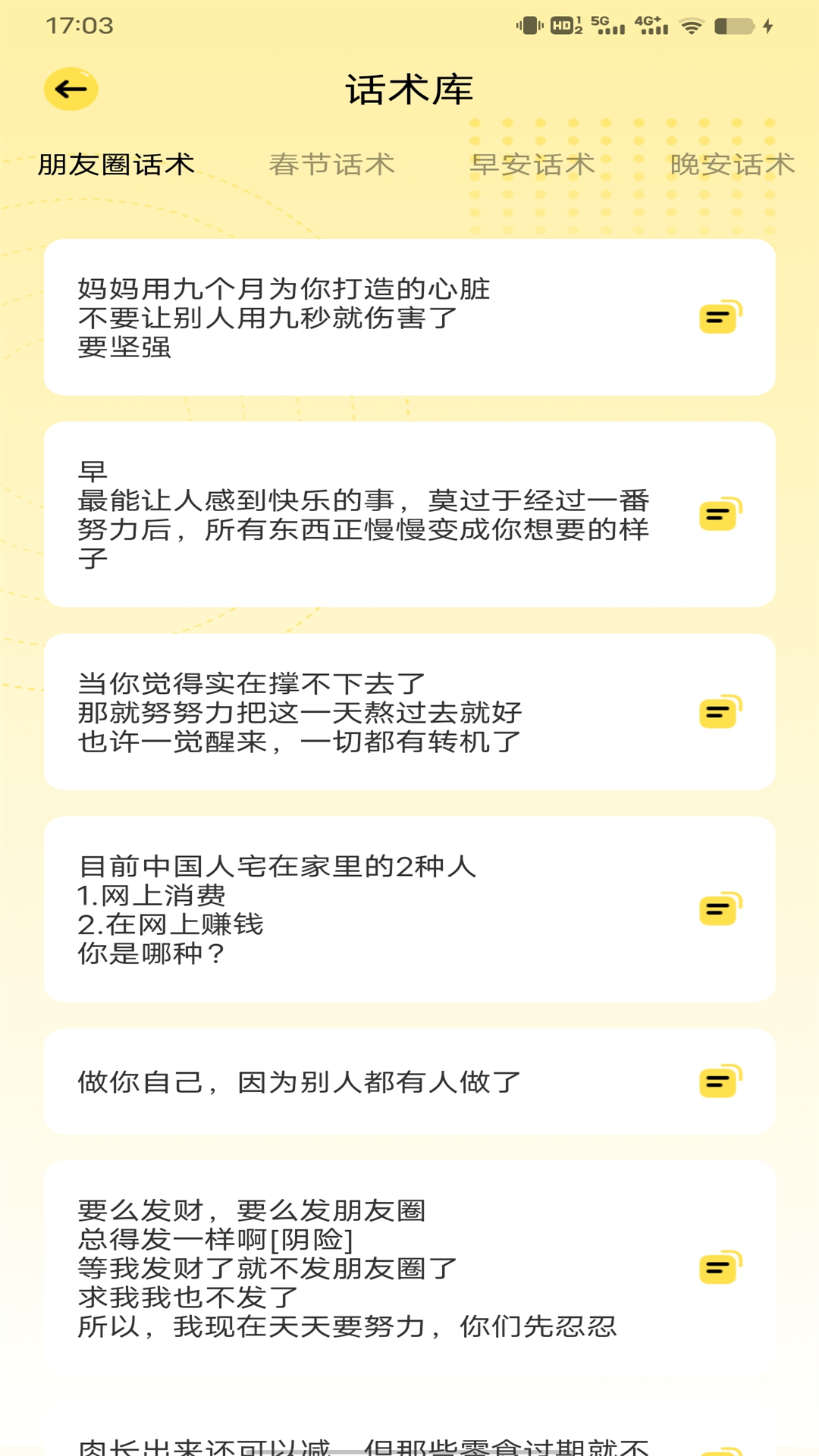Copy the 做你自己 quote
819x1456 pixels.
[x=717, y=1082]
